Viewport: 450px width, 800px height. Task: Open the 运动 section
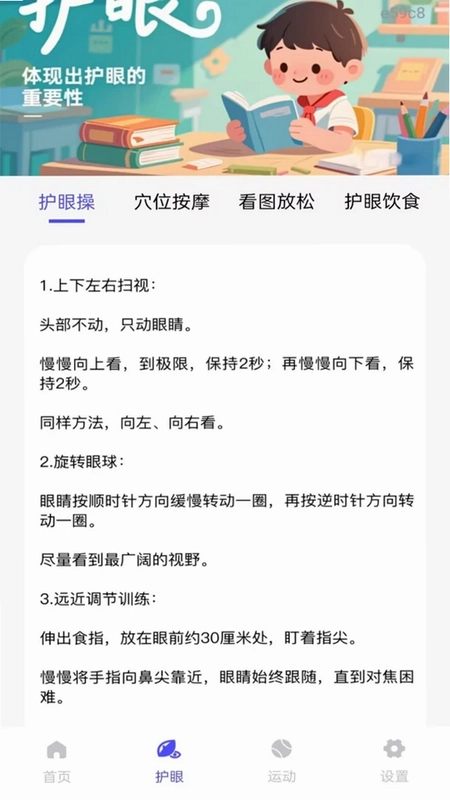tap(282, 762)
